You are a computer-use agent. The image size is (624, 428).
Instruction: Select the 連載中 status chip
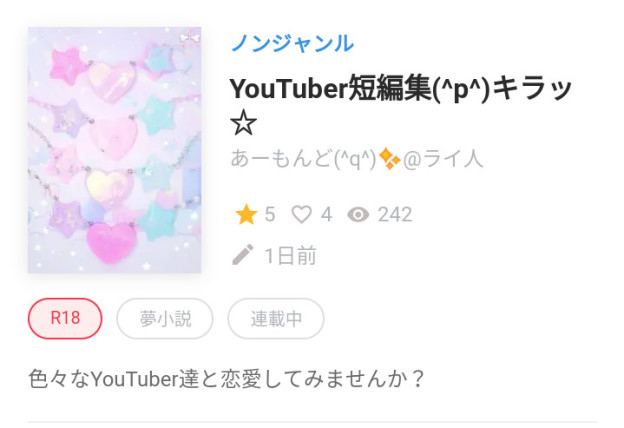click(x=275, y=319)
